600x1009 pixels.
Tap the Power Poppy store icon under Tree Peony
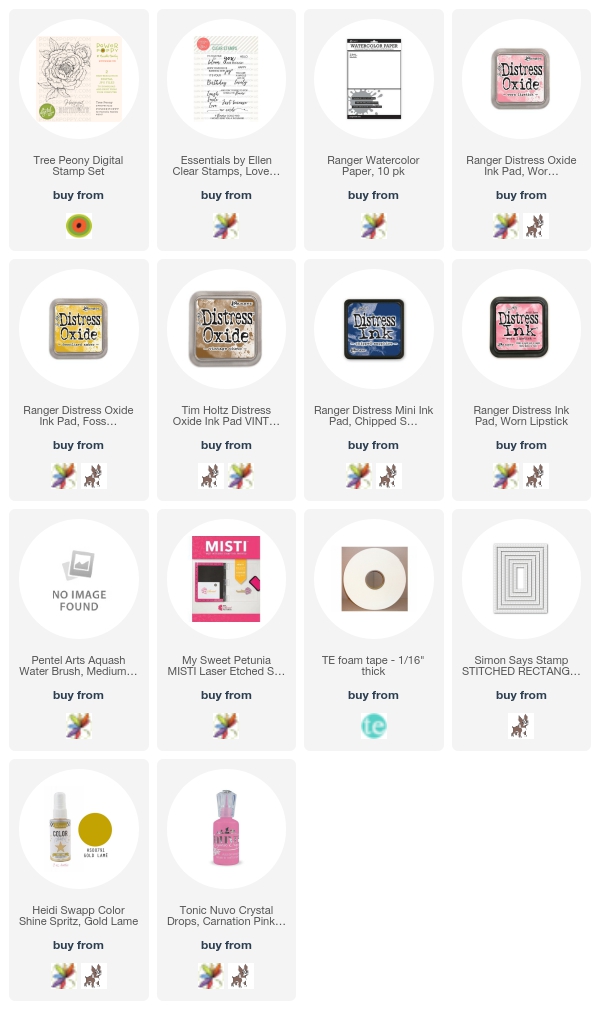(79, 226)
